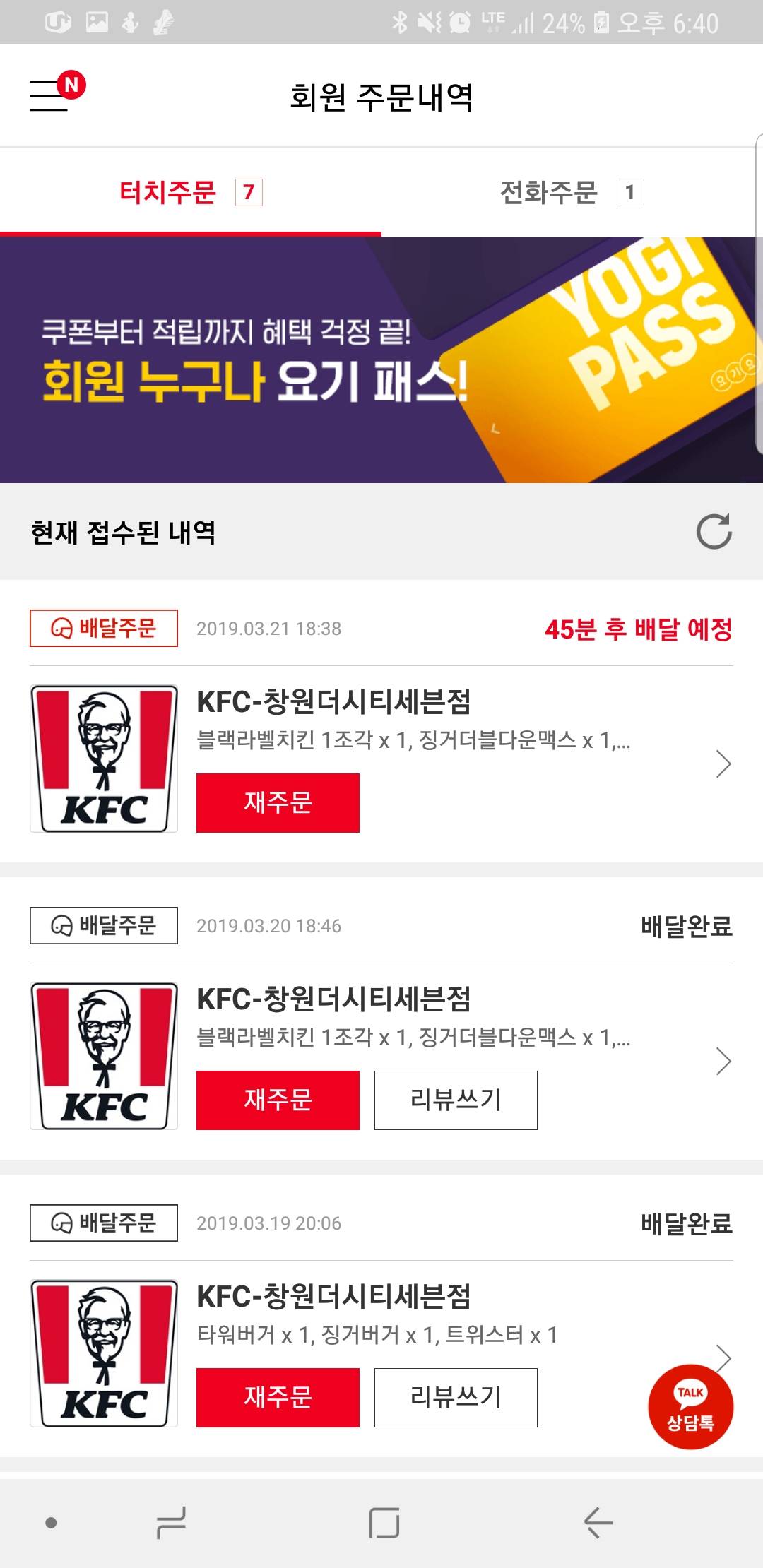Viewport: 763px width, 1568px height.
Task: Show recent apps from the navigation bar
Action: pos(172,1522)
